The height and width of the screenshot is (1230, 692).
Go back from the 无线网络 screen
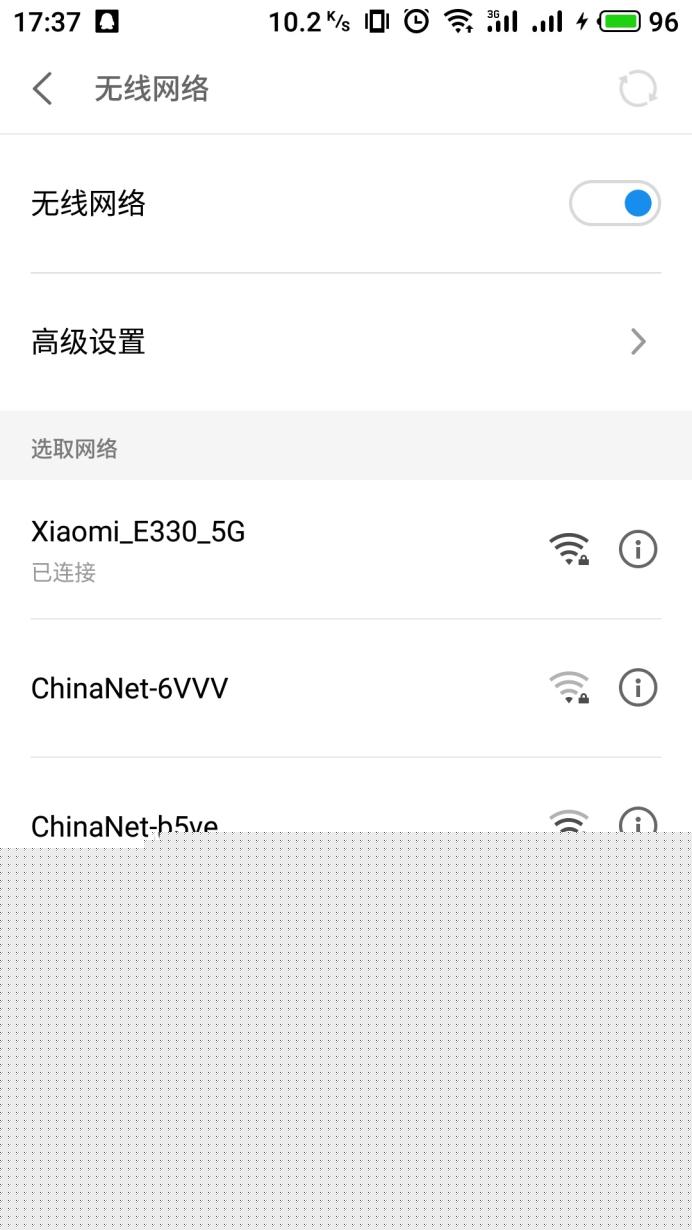pyautogui.click(x=42, y=89)
